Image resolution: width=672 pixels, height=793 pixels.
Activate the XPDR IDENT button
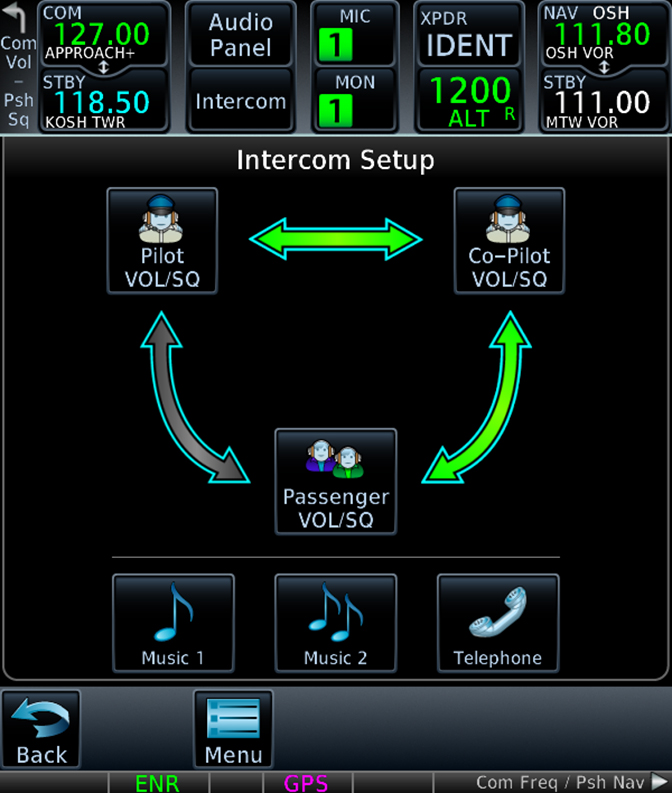468,35
